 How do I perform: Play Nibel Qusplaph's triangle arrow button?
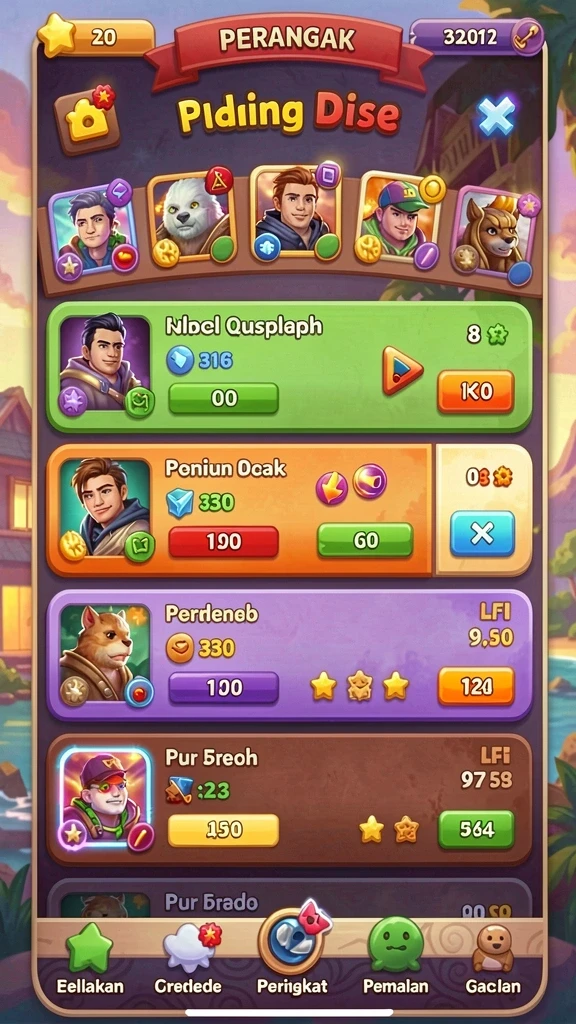pyautogui.click(x=402, y=370)
